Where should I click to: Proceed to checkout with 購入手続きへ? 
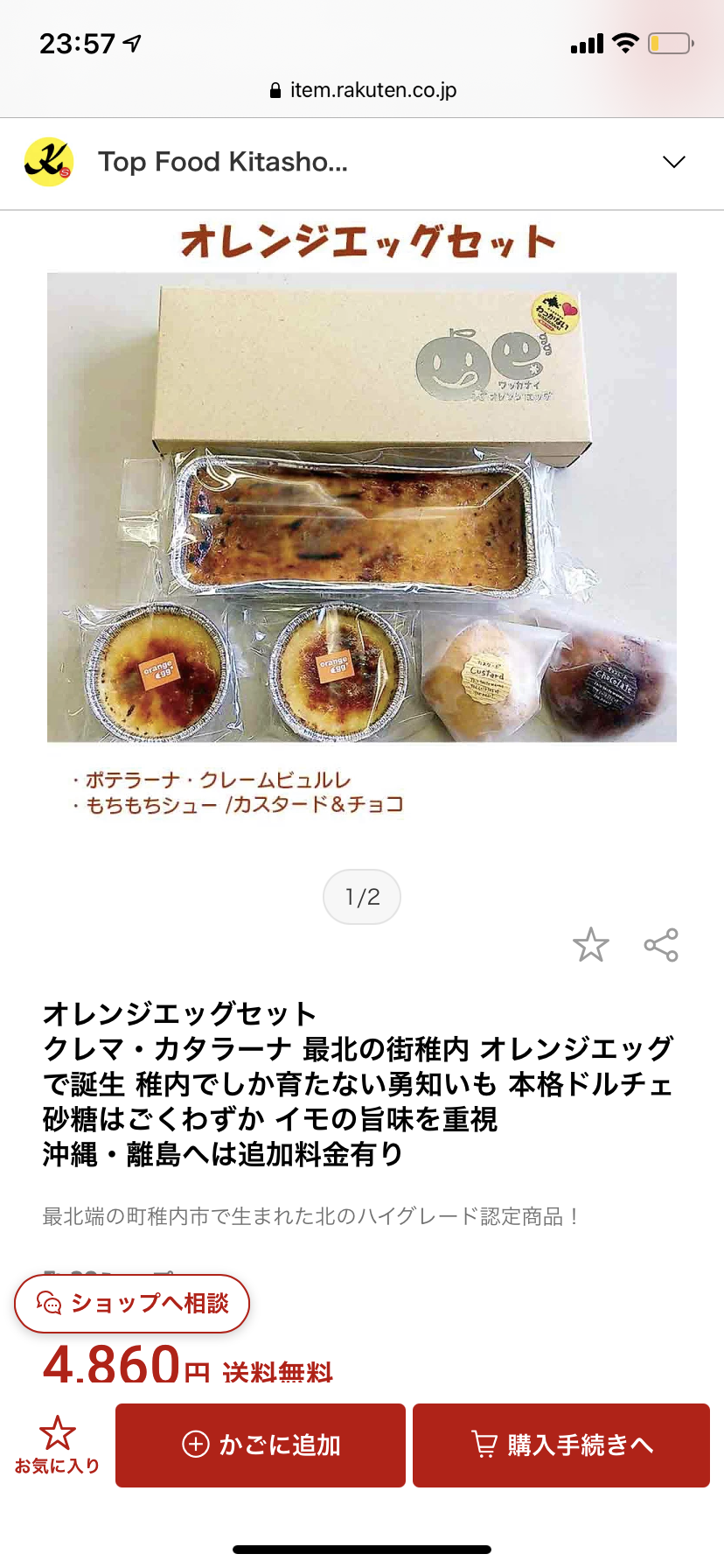[x=561, y=1445]
